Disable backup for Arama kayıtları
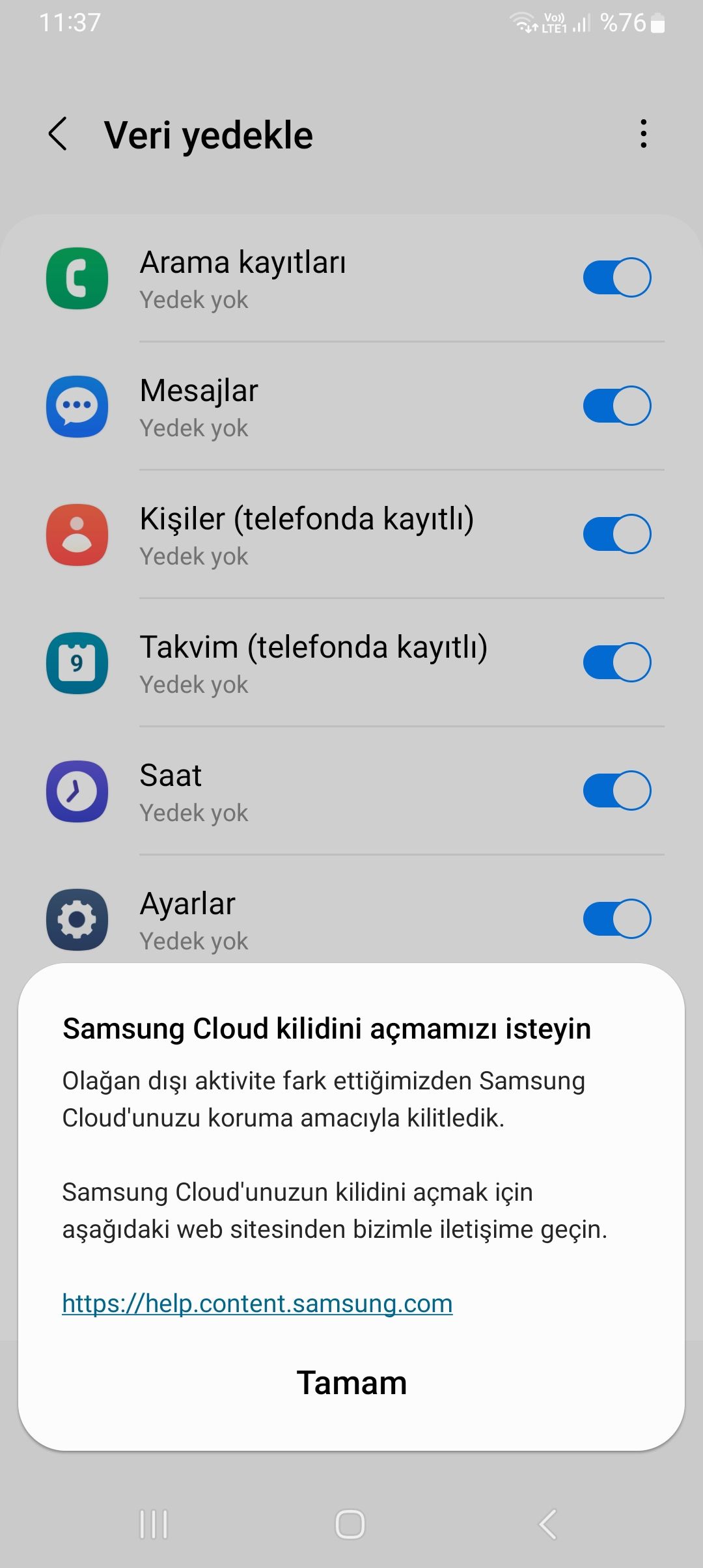 [x=617, y=277]
